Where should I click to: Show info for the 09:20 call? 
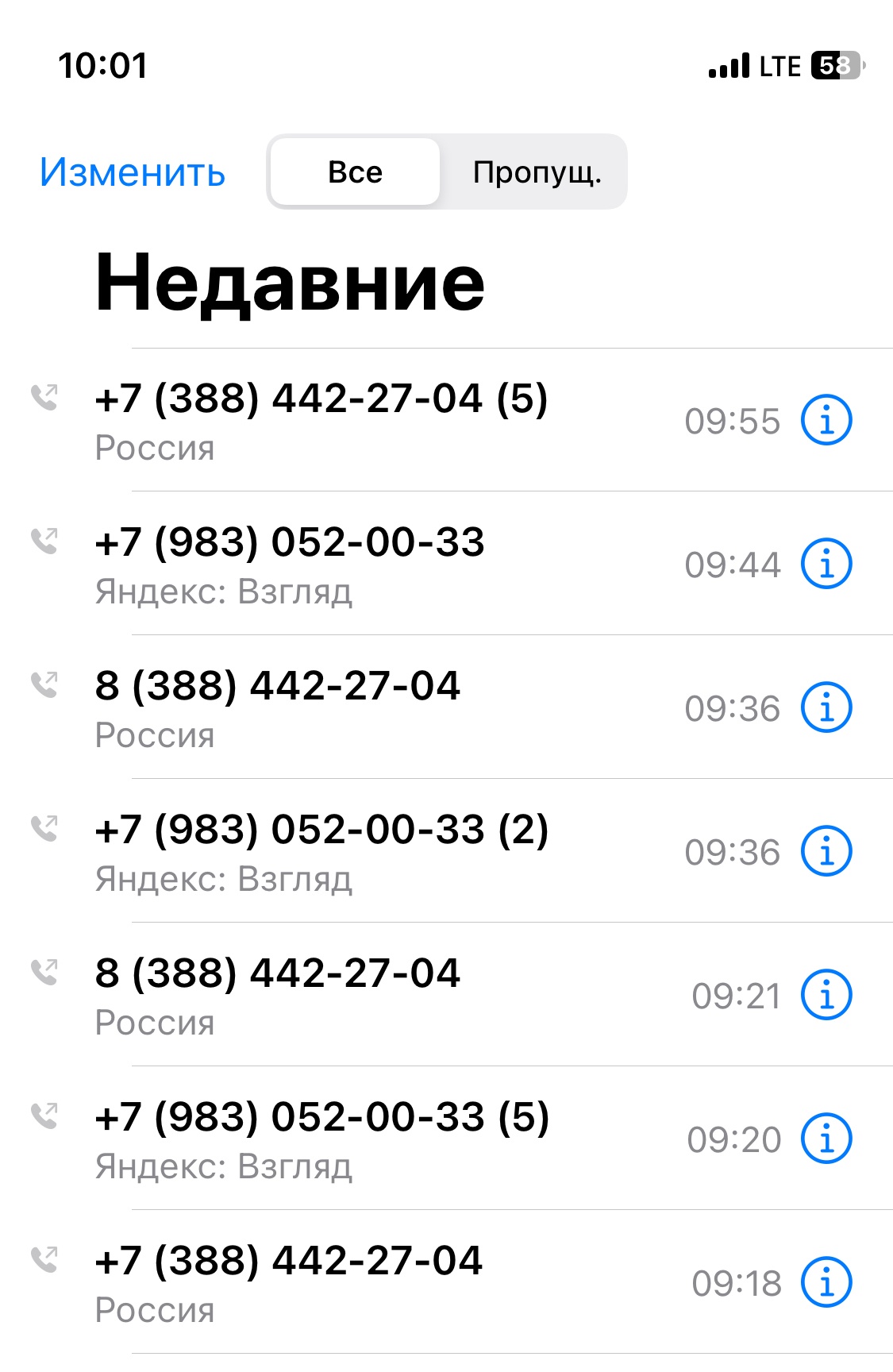pyautogui.click(x=826, y=1139)
